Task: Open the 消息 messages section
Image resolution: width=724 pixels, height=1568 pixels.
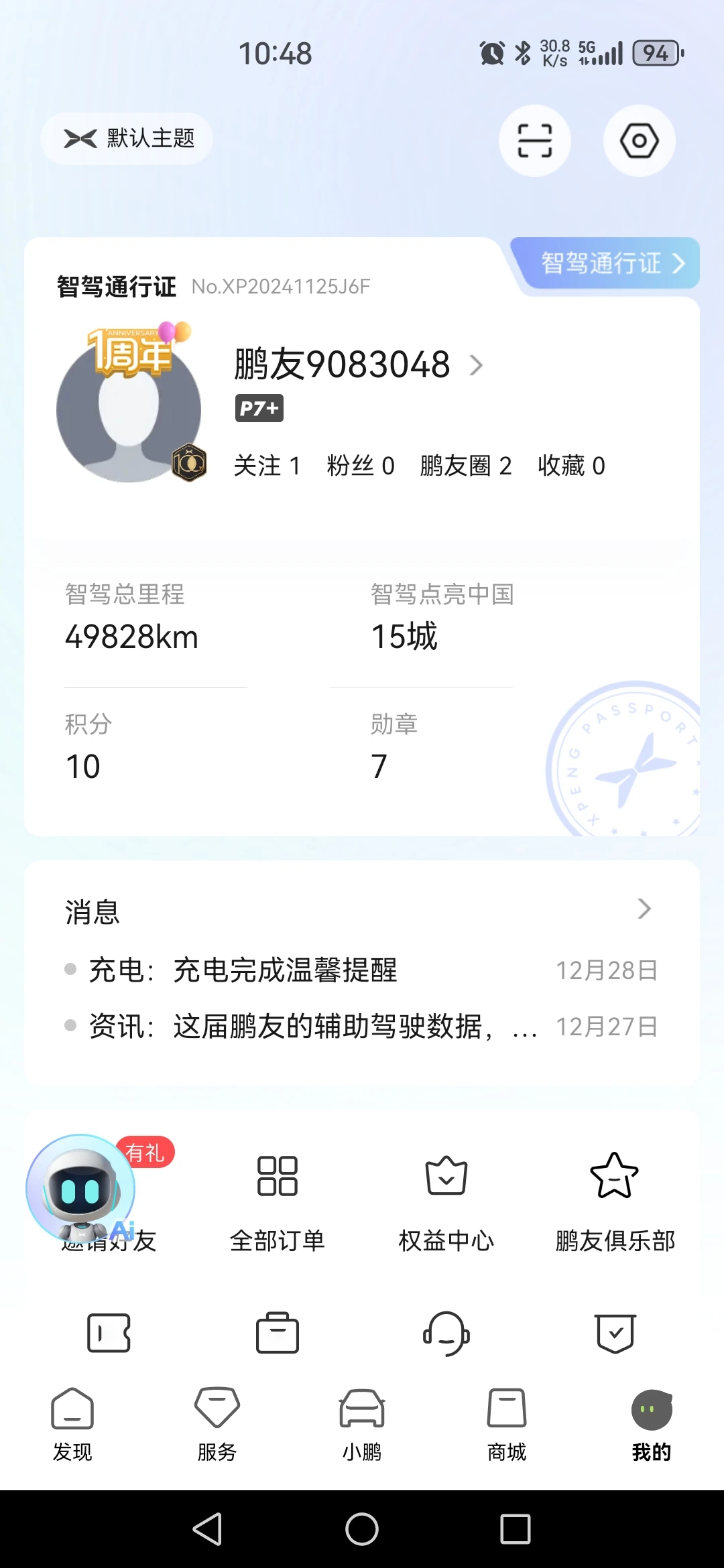Action: [x=362, y=911]
